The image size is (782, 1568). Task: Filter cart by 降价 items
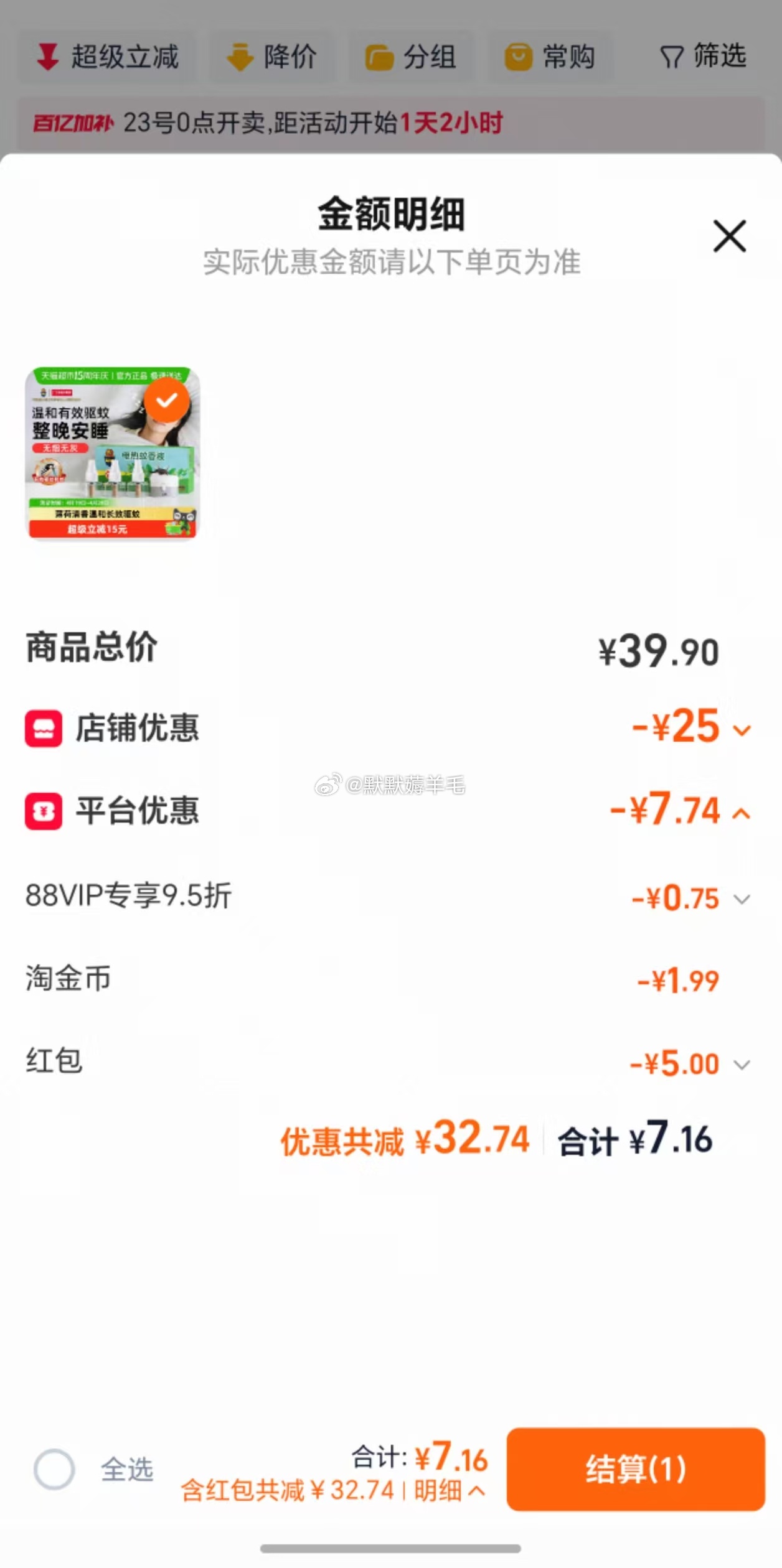pyautogui.click(x=272, y=57)
